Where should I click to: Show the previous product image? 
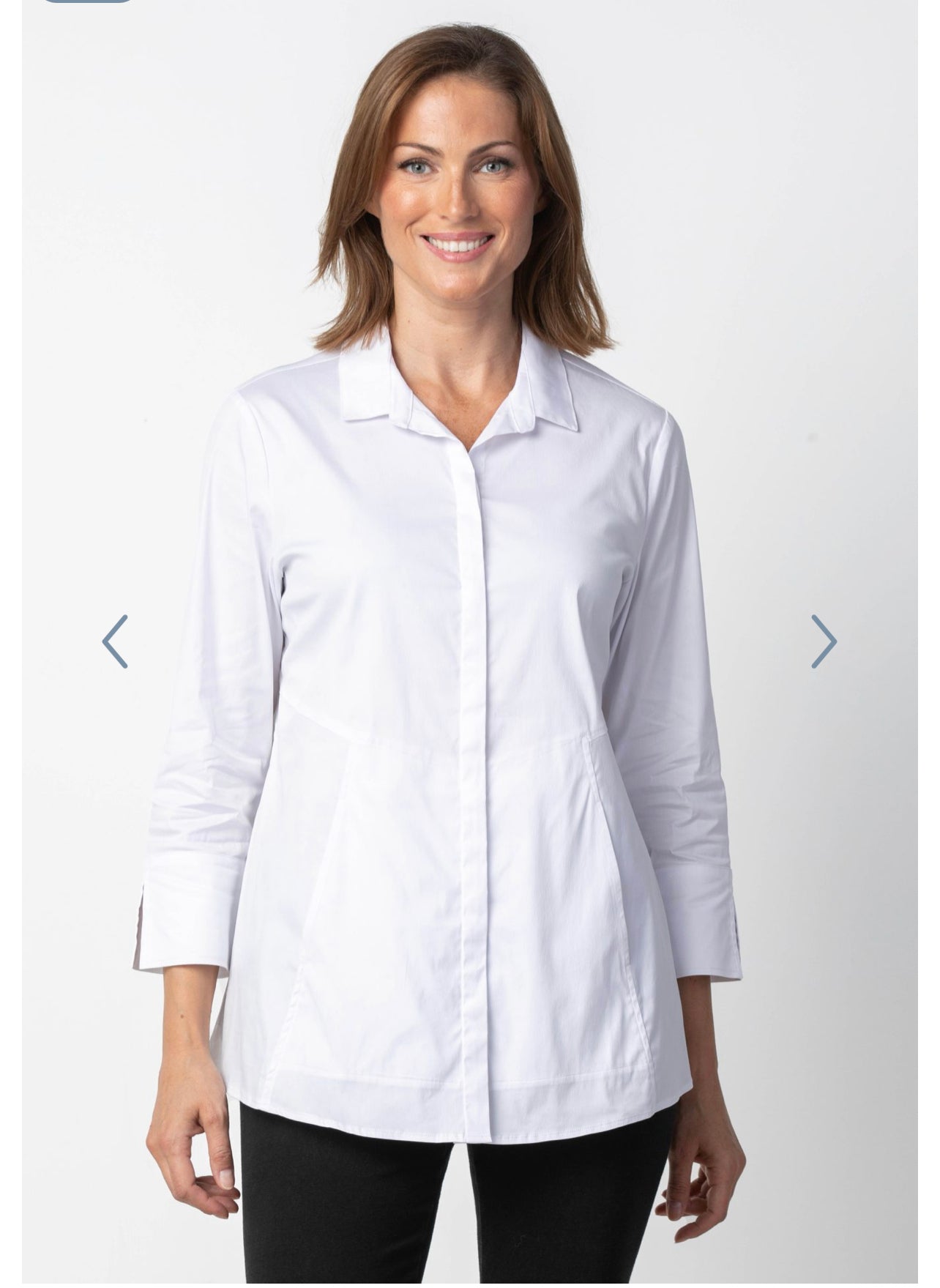coord(115,641)
